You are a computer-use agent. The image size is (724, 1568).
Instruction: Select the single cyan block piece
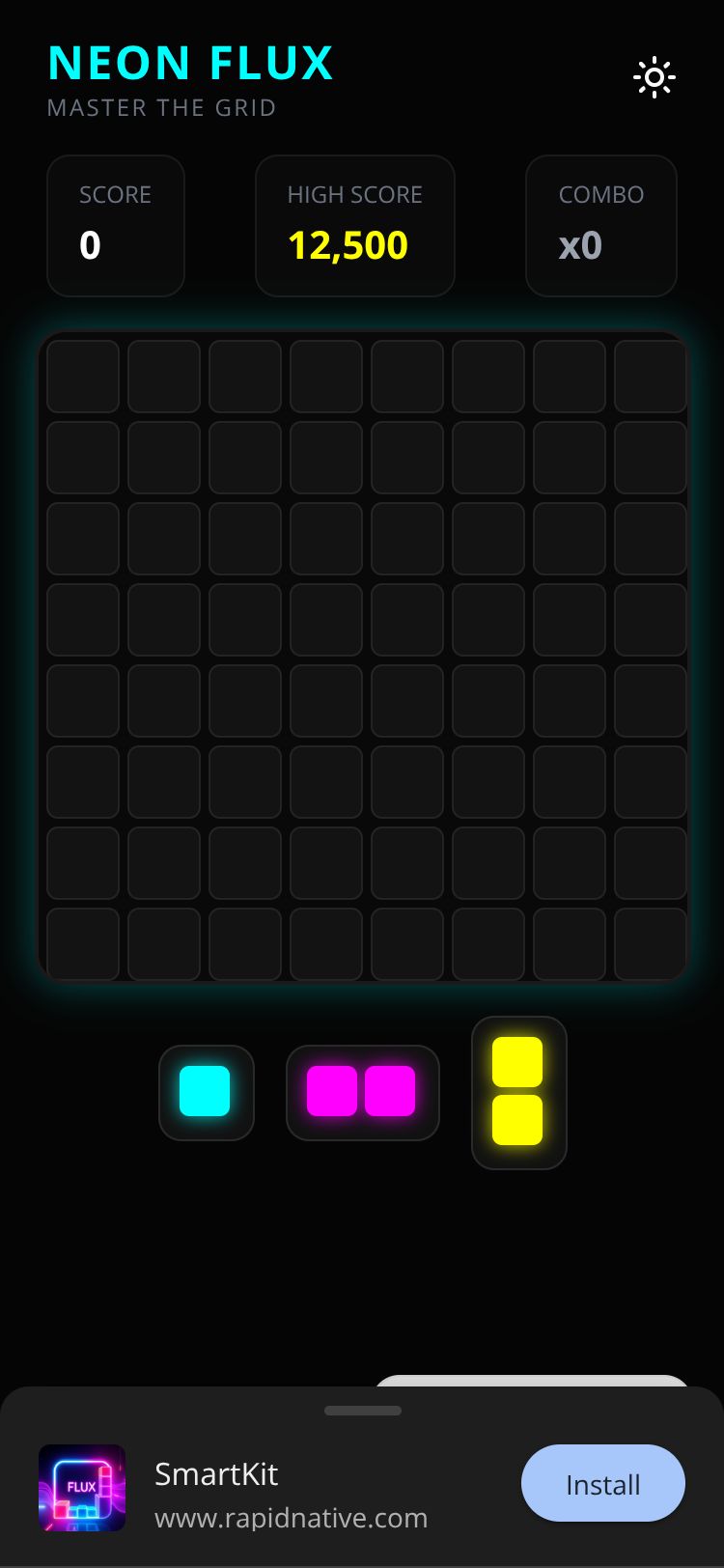(206, 1092)
